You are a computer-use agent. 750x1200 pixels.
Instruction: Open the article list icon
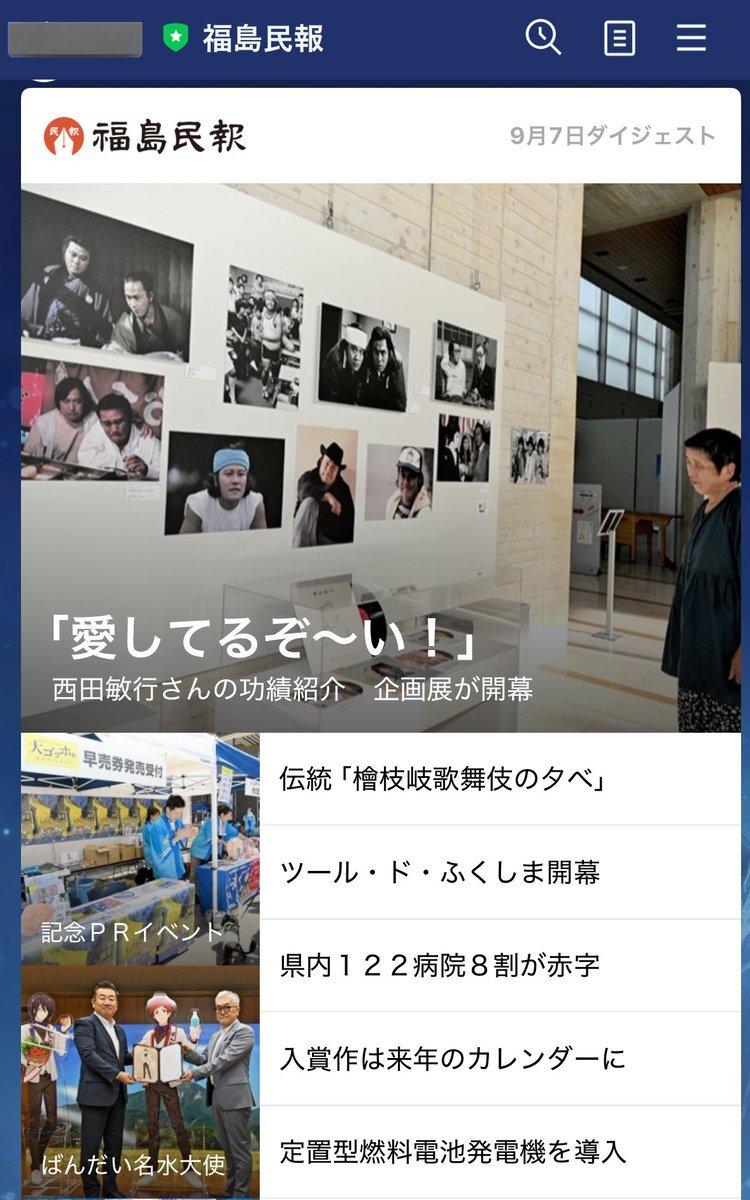(619, 39)
